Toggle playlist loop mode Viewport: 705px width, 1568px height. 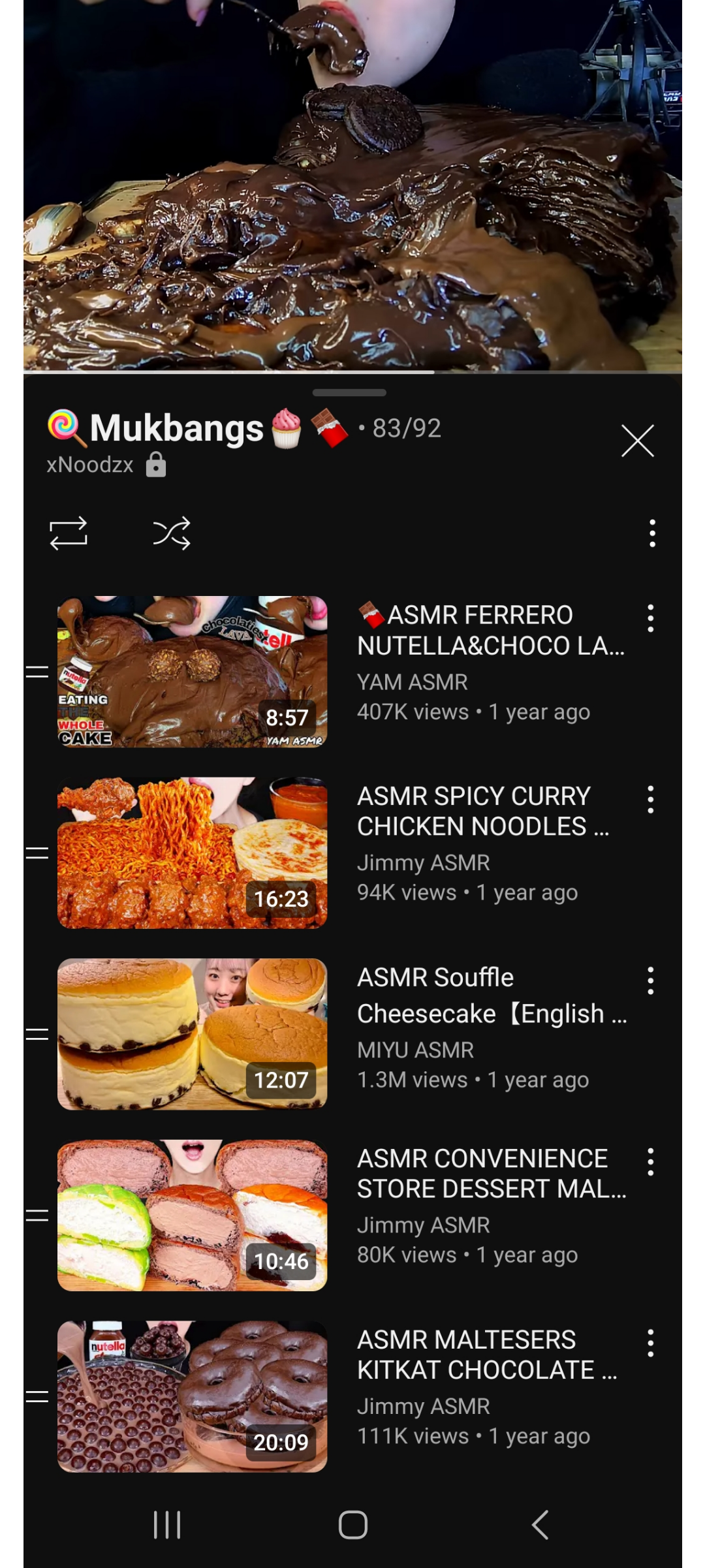69,533
